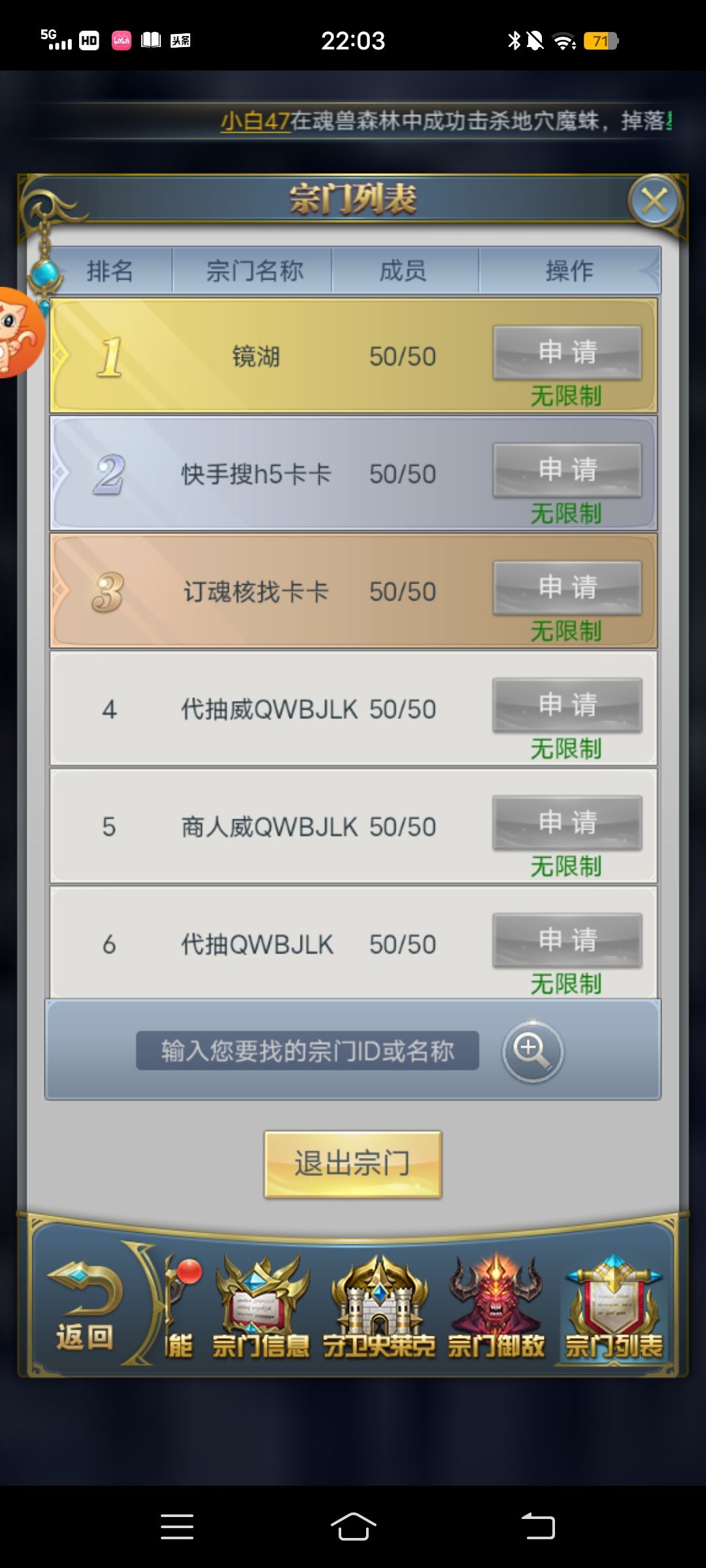Screen dimensions: 706x1568
Task: Apply to join rank 6 代抽QWBJLK sect
Action: tap(567, 941)
